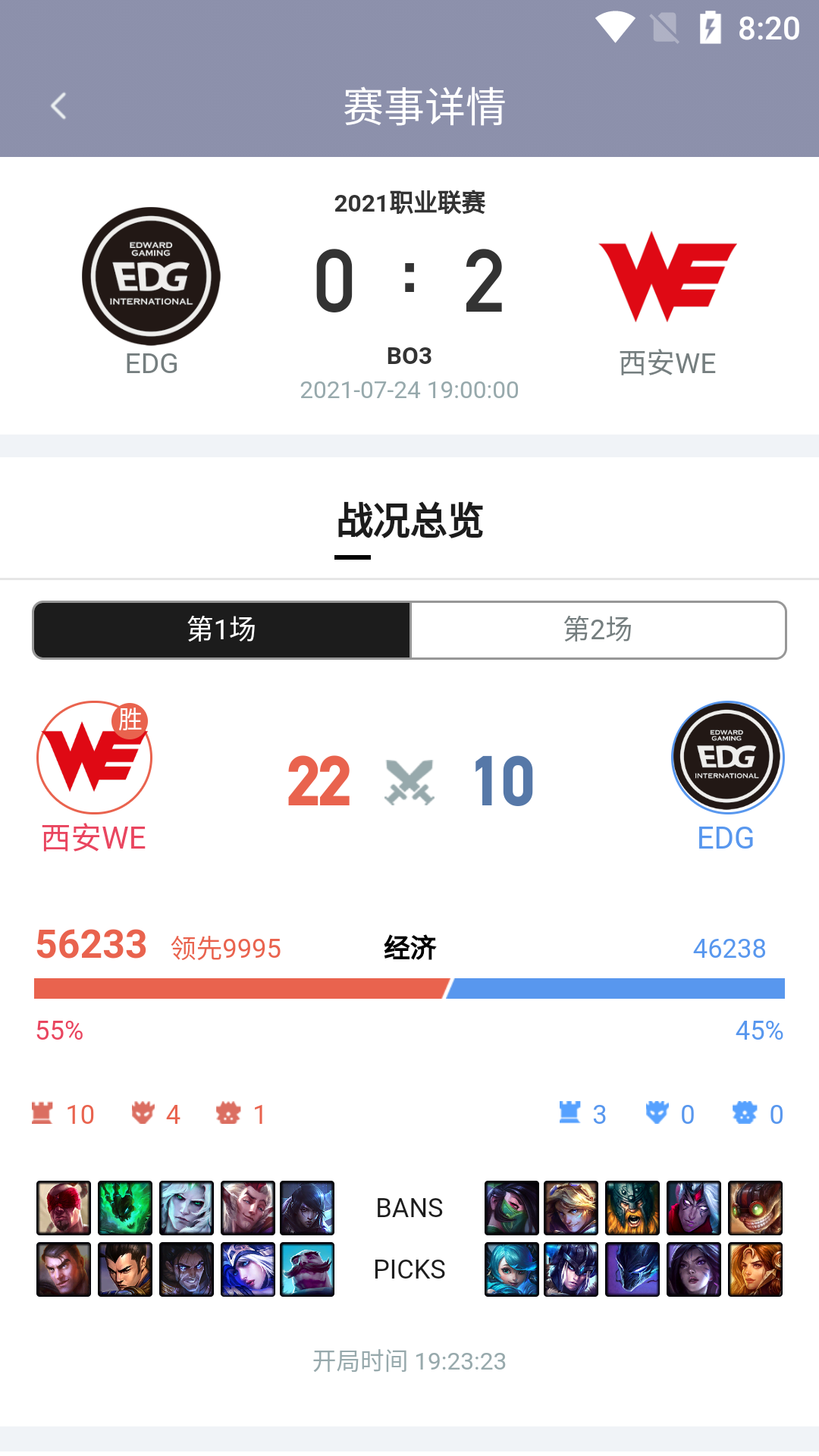The height and width of the screenshot is (1456, 819).
Task: Switch to the 第2场 tab
Action: coord(598,629)
